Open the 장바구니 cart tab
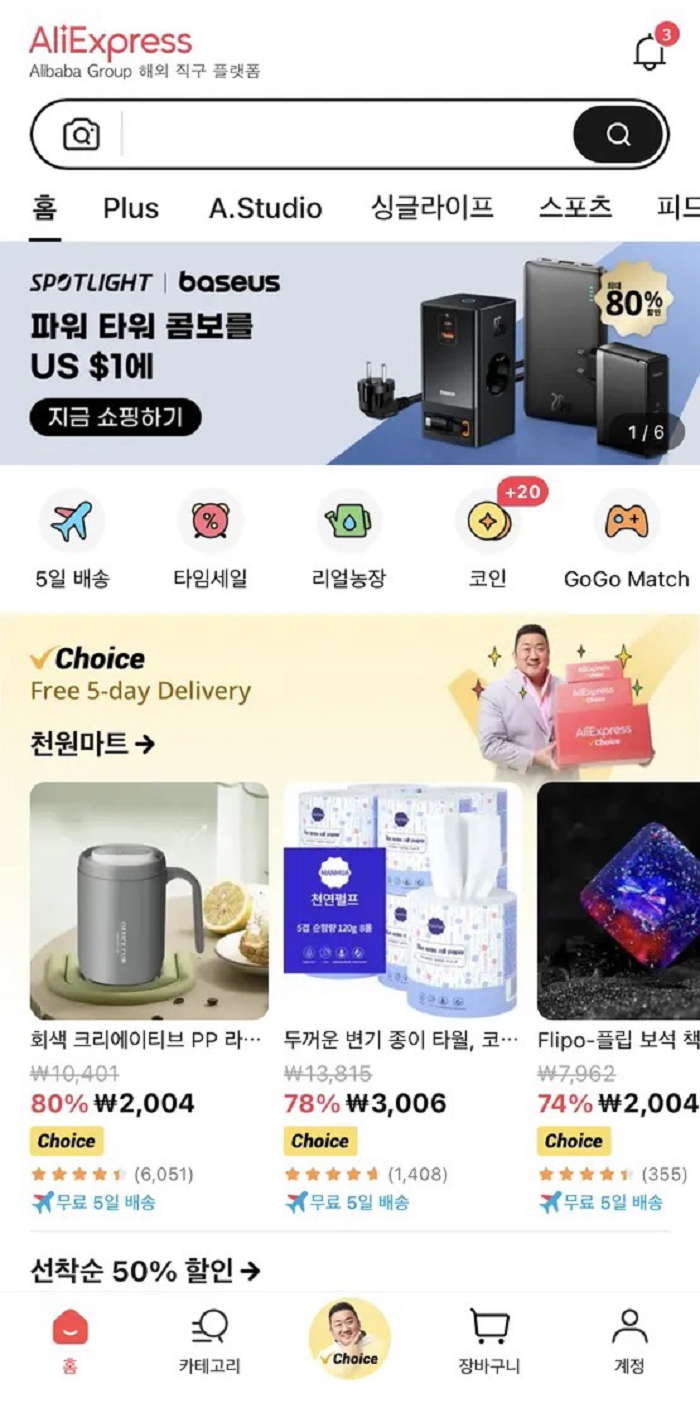700x1408 pixels. coord(489,1341)
